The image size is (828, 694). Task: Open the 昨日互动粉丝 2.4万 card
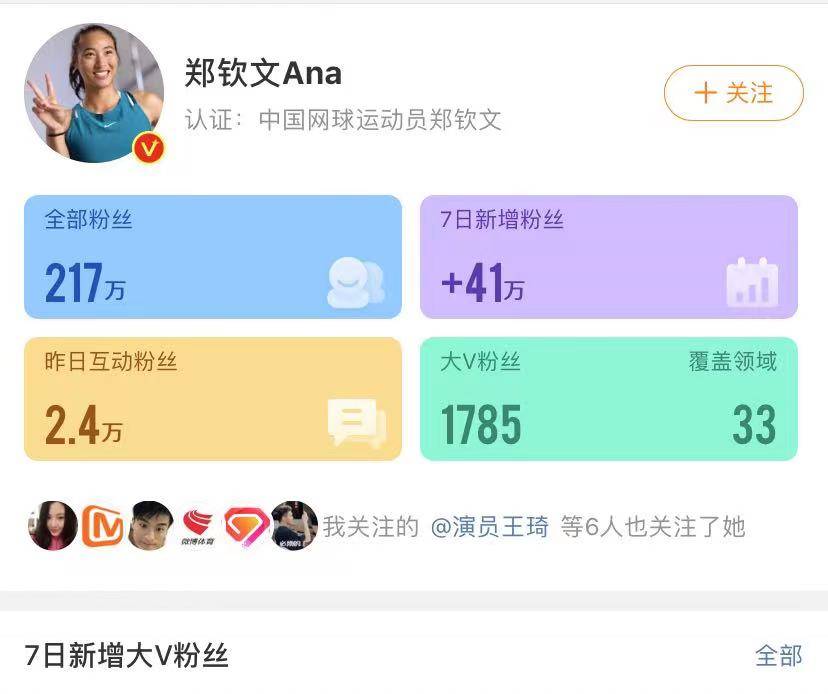click(x=212, y=399)
